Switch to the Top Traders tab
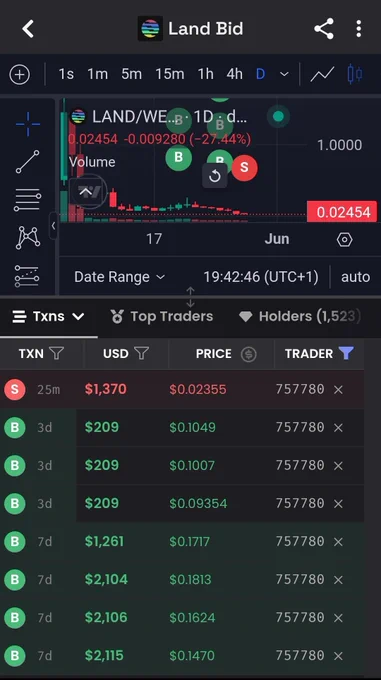Image resolution: width=381 pixels, height=680 pixels. click(x=162, y=317)
